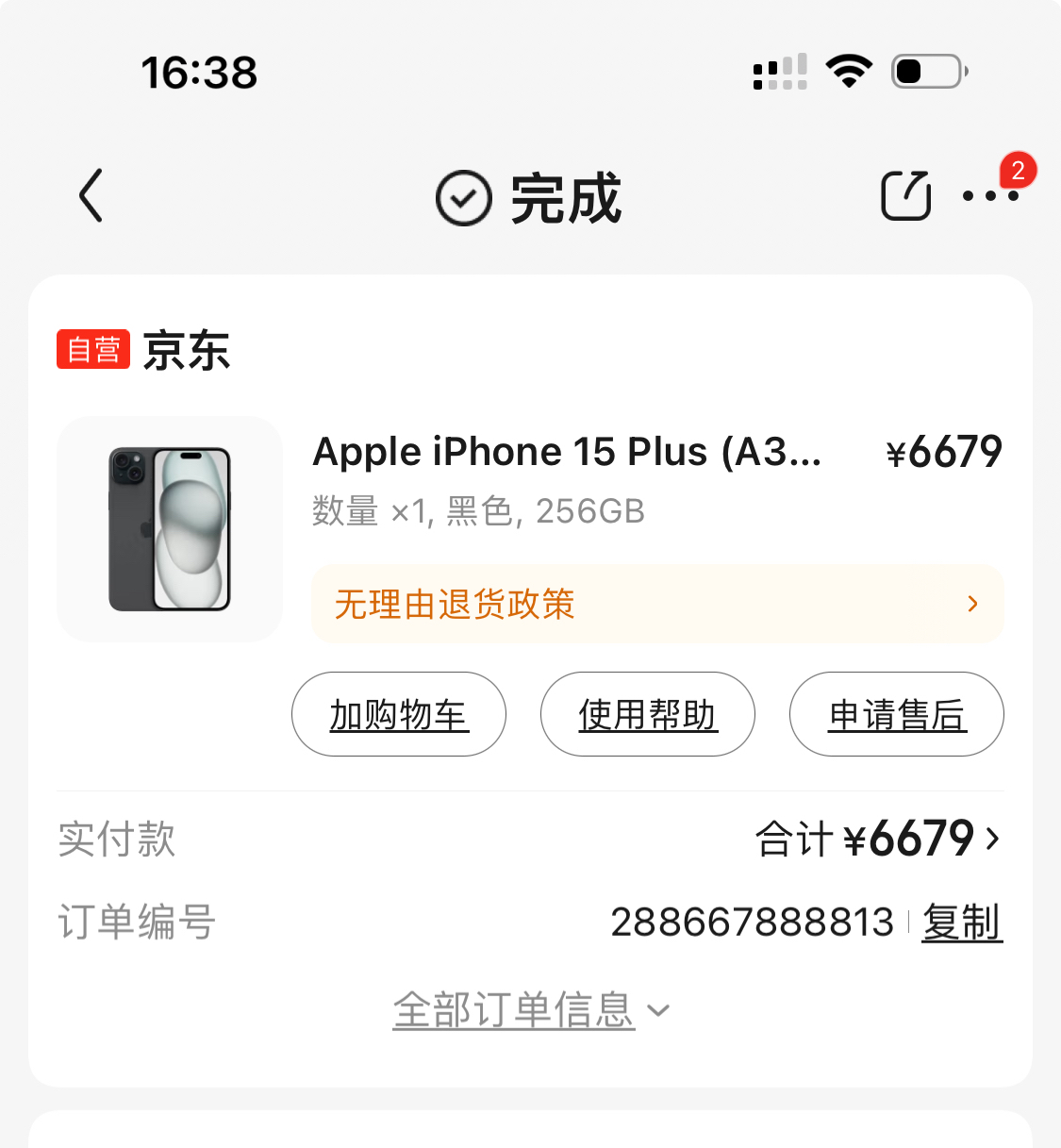Open the more options menu with badge

[x=990, y=198]
